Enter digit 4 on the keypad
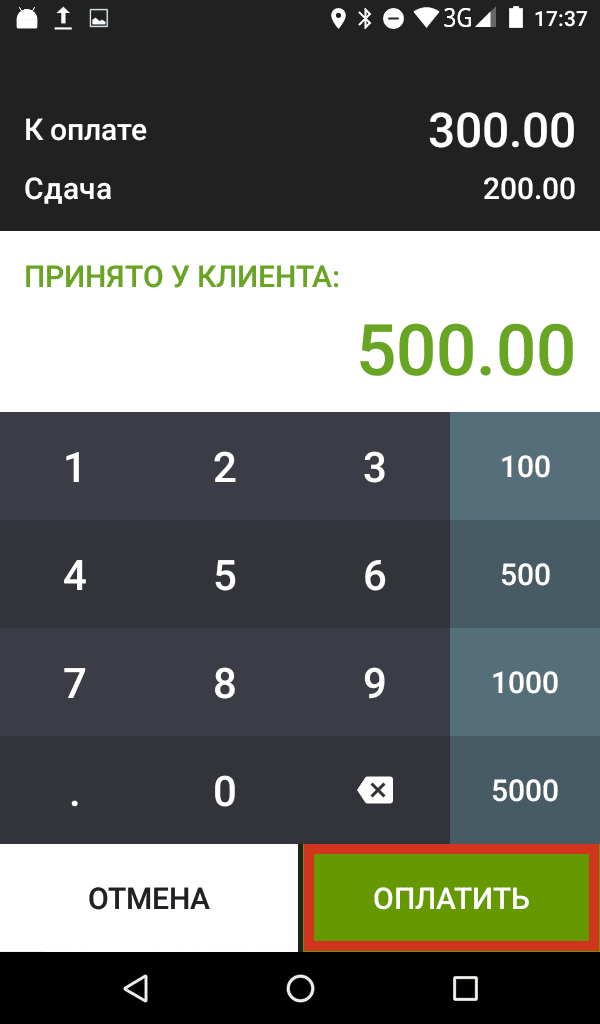The height and width of the screenshot is (1024, 600). 75,575
